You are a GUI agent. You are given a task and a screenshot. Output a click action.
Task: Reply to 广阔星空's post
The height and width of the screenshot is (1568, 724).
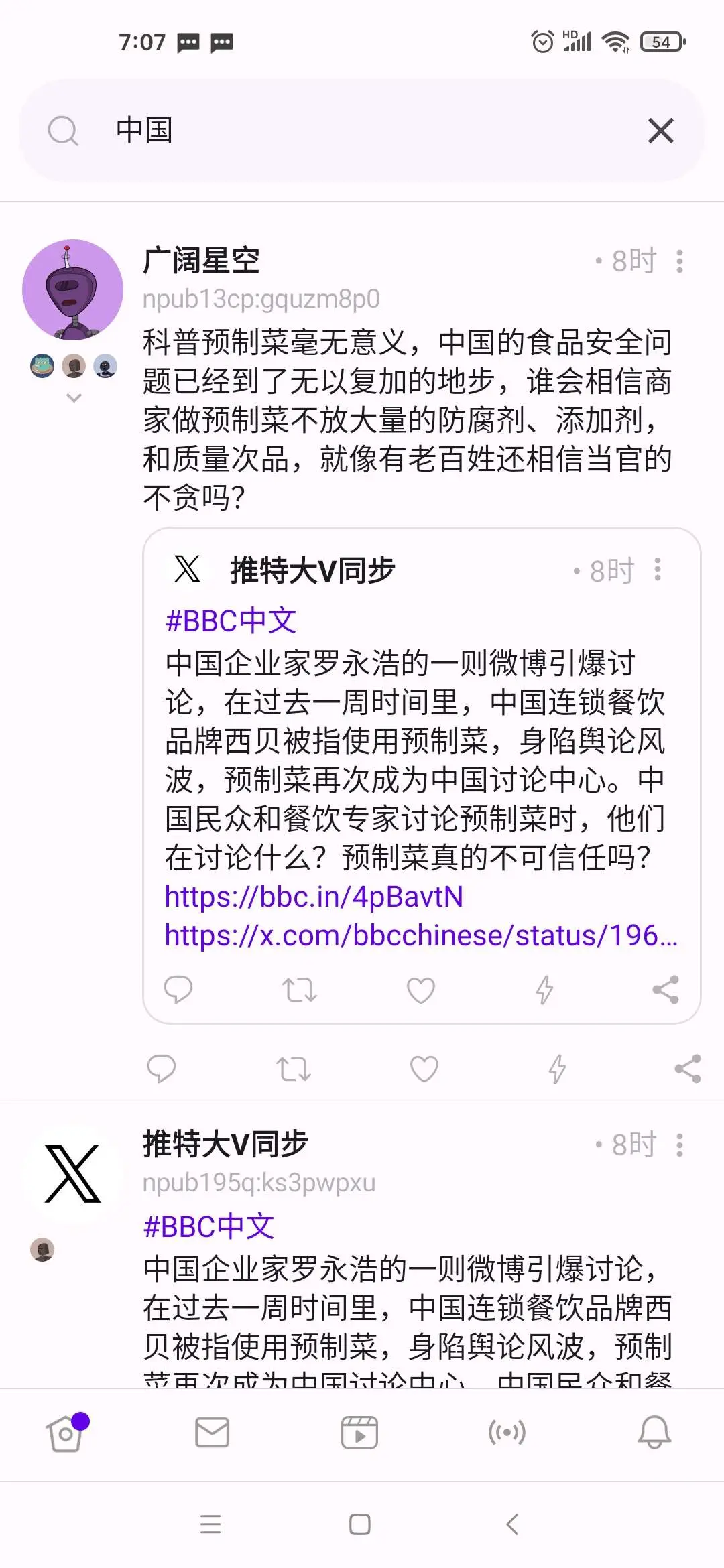[161, 1069]
